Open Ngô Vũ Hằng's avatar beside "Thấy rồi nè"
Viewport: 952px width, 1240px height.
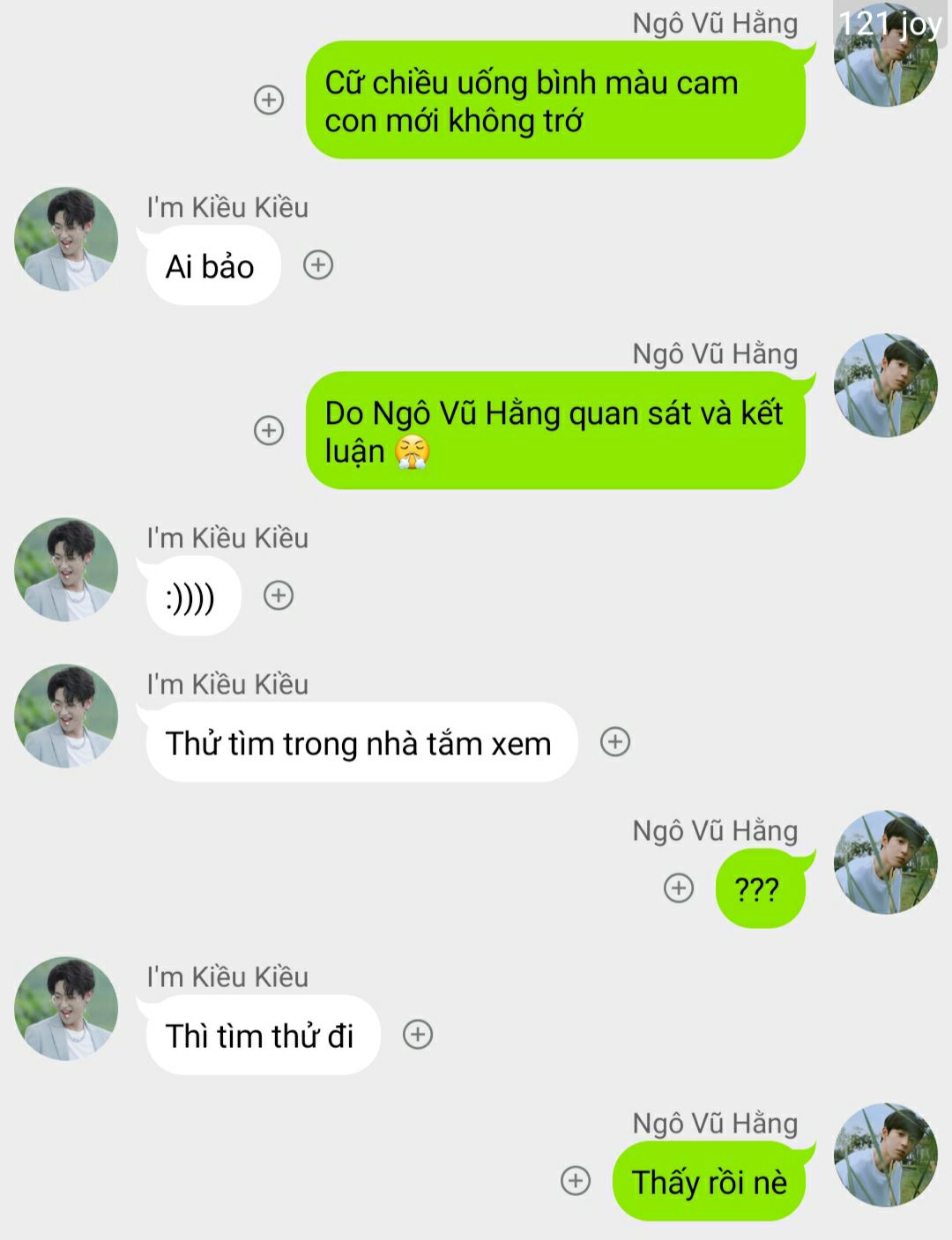885,1155
